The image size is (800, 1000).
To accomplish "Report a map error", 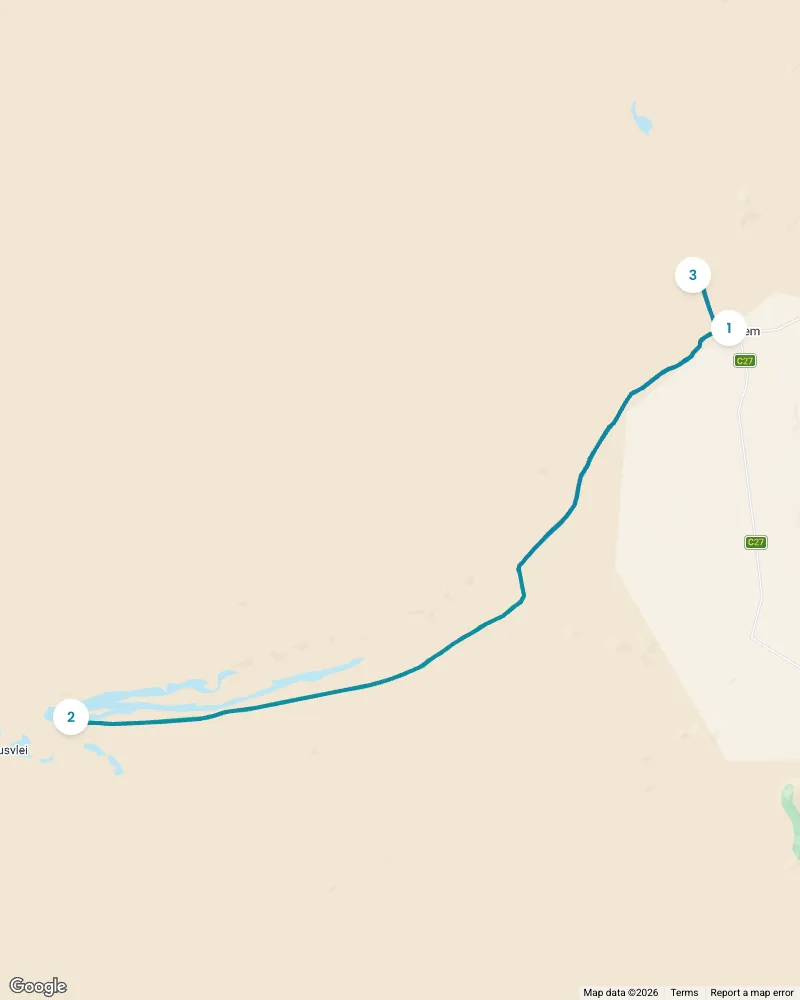I will point(751,993).
